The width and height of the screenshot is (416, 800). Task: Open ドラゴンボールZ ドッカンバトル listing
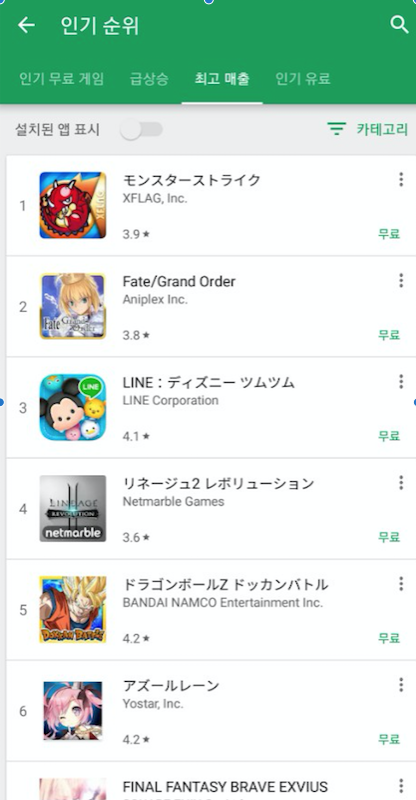pos(211,610)
